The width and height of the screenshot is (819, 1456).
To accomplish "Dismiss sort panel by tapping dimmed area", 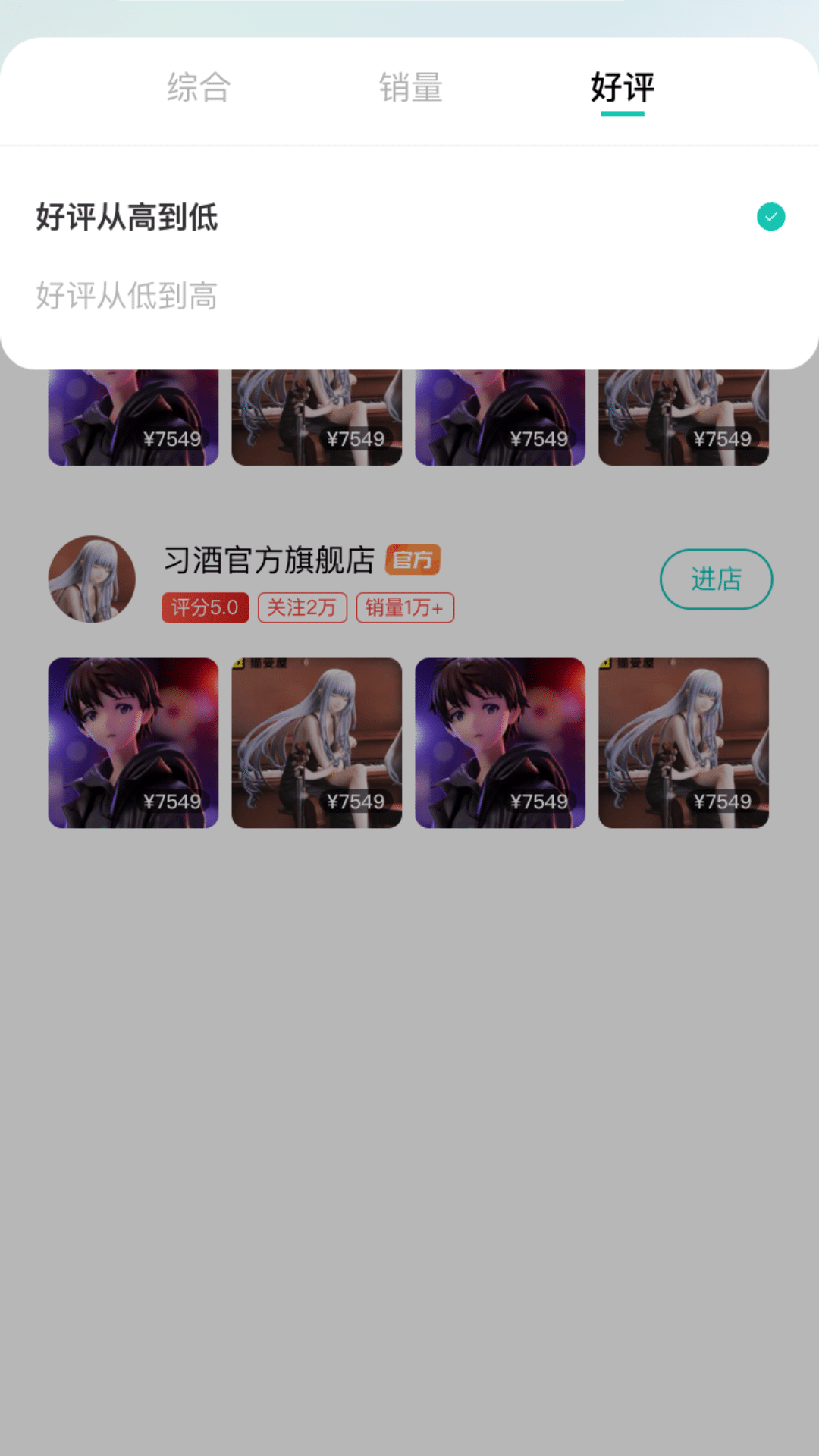I will click(409, 1137).
